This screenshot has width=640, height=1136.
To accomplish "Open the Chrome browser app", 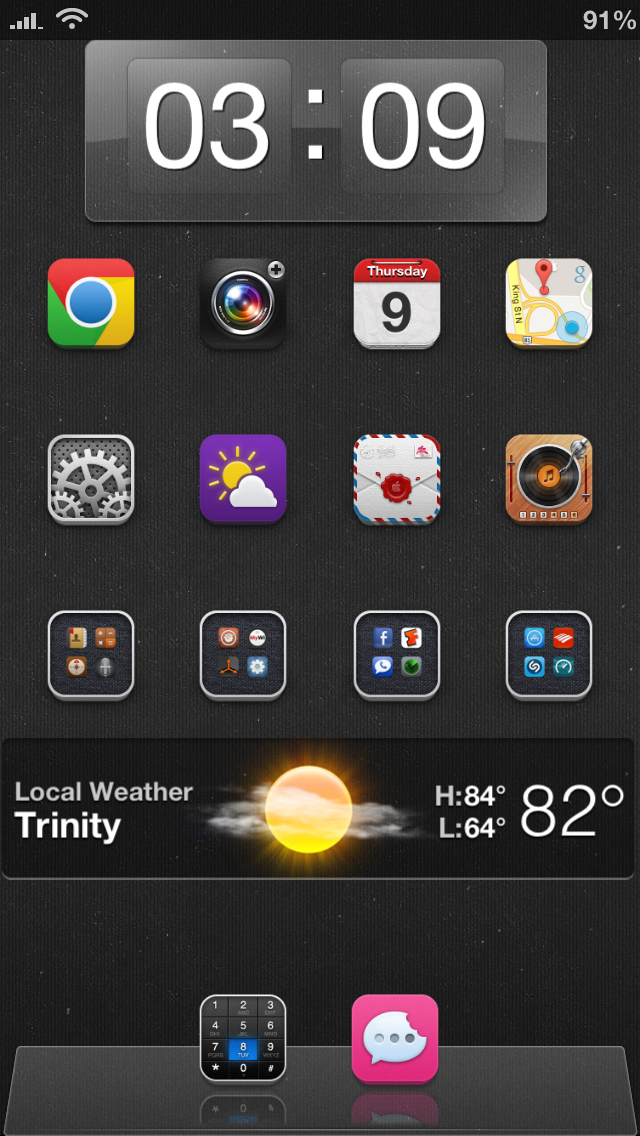I will [x=91, y=303].
